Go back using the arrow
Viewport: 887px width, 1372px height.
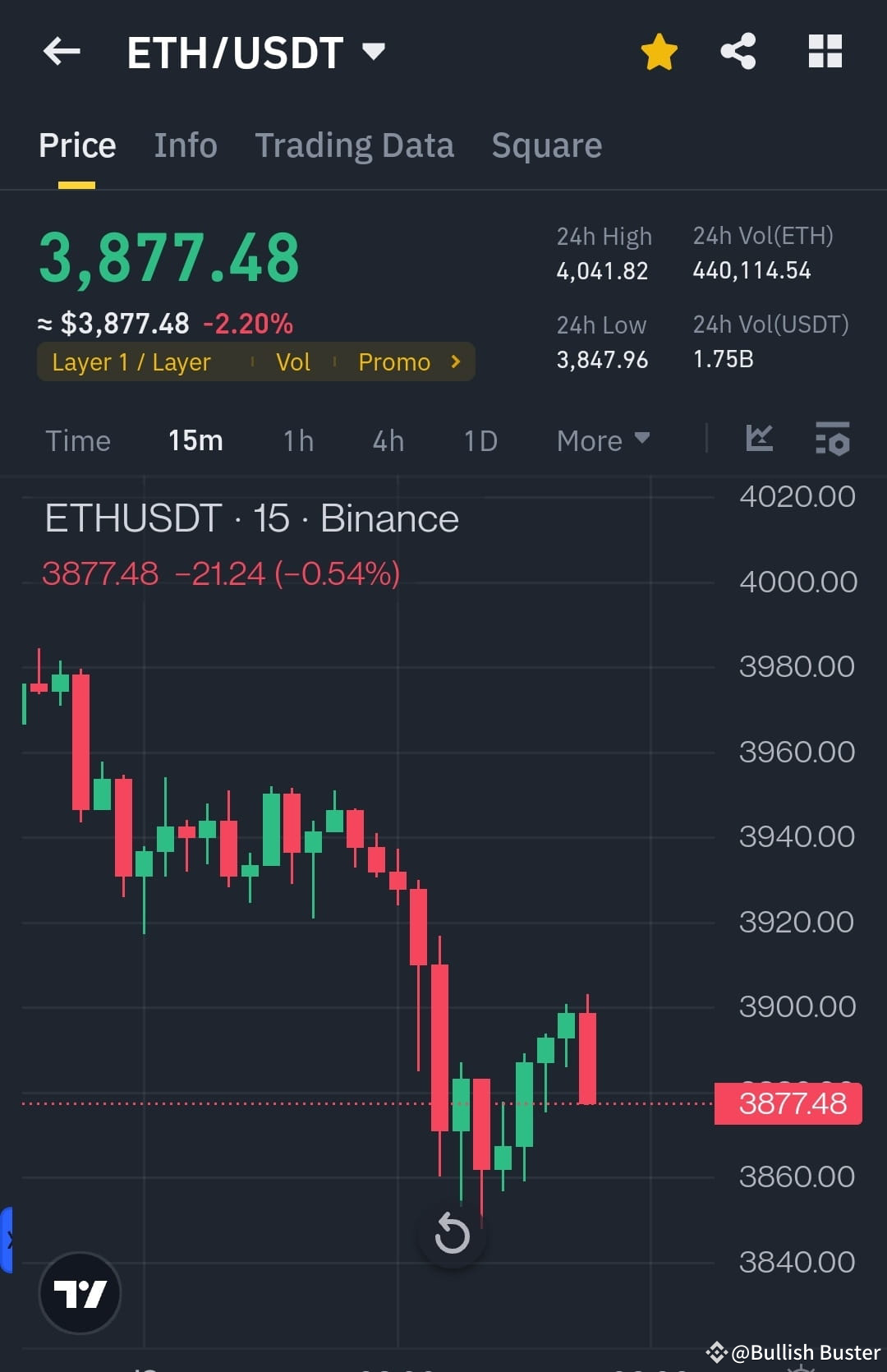point(62,52)
